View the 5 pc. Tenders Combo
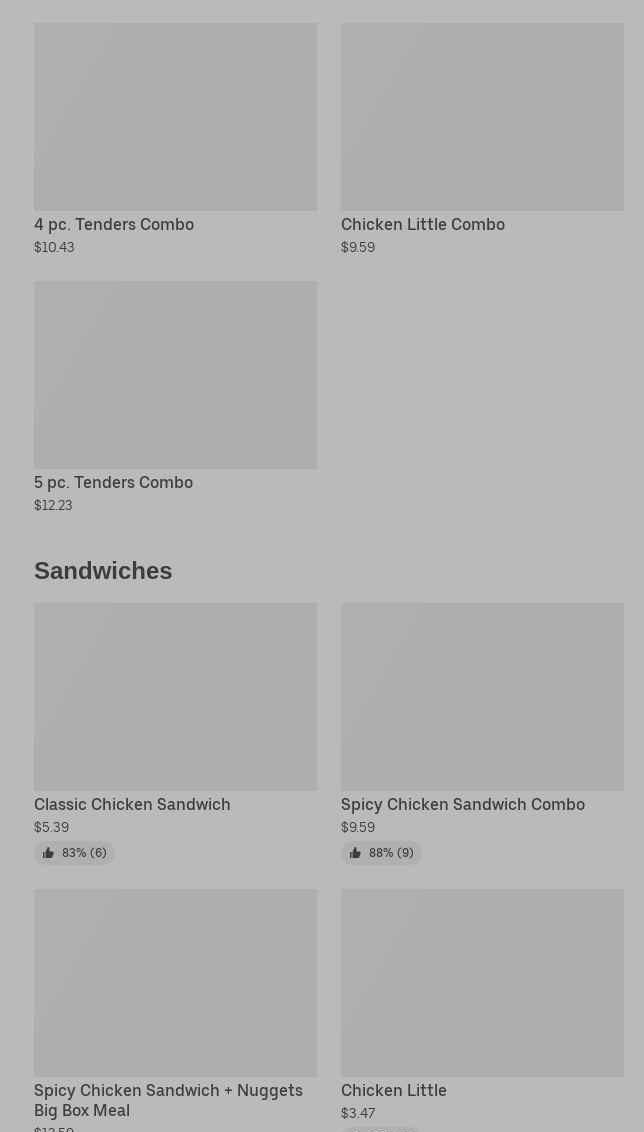Viewport: 644px width, 1132px height. pyautogui.click(x=175, y=397)
